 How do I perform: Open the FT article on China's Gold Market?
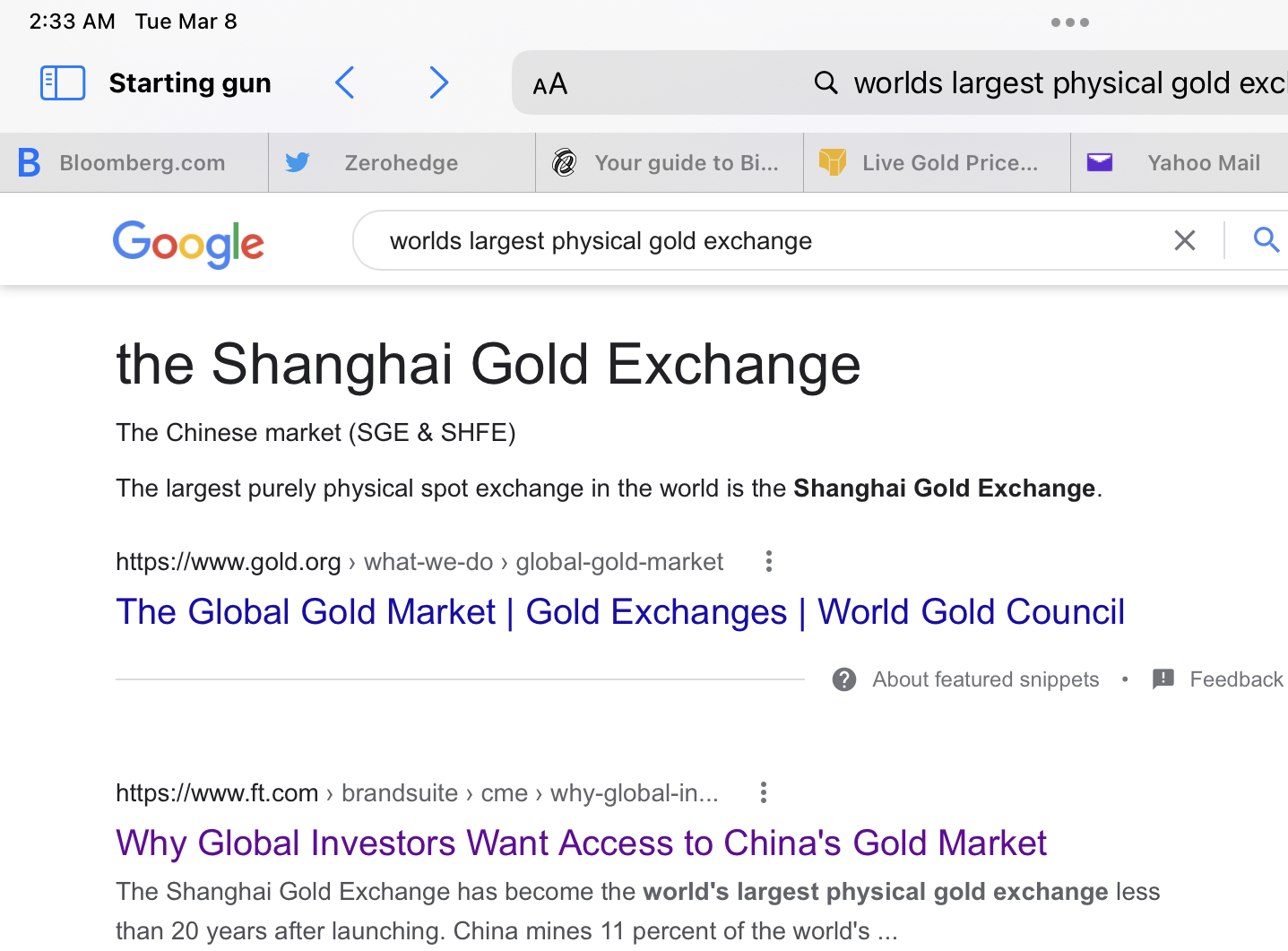[581, 843]
